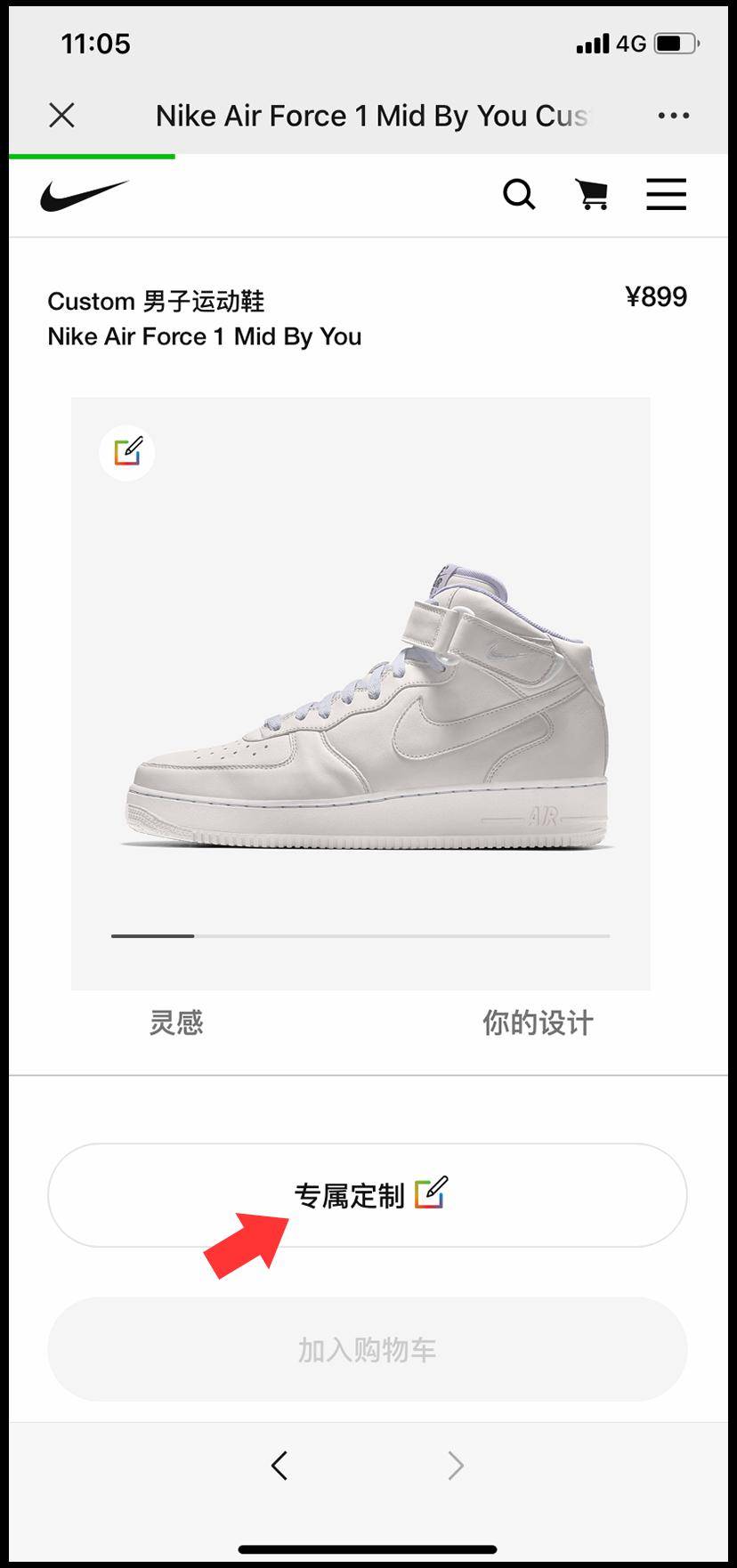
Task: Tap the customize pencil icon on shoe image
Action: [127, 453]
